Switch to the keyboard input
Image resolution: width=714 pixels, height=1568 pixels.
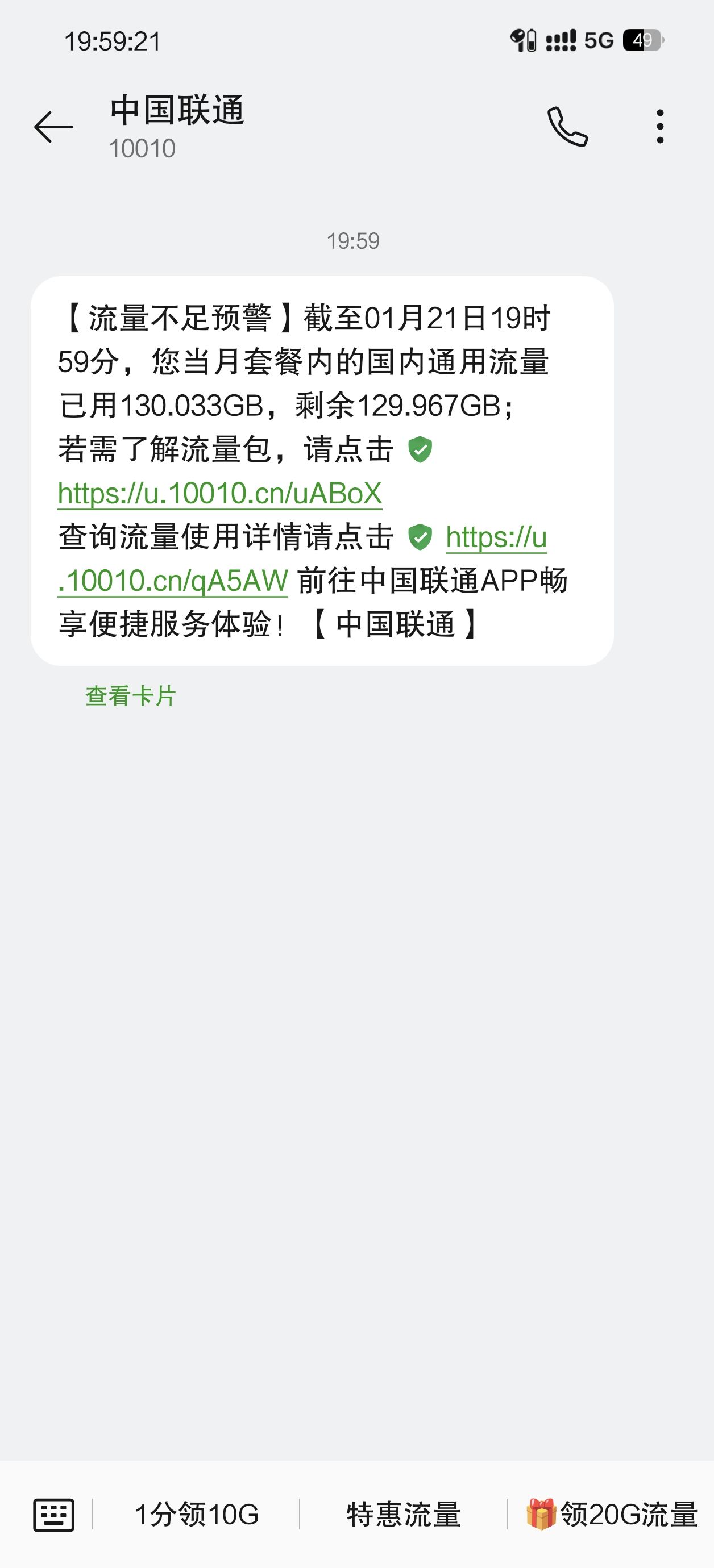click(x=53, y=1515)
